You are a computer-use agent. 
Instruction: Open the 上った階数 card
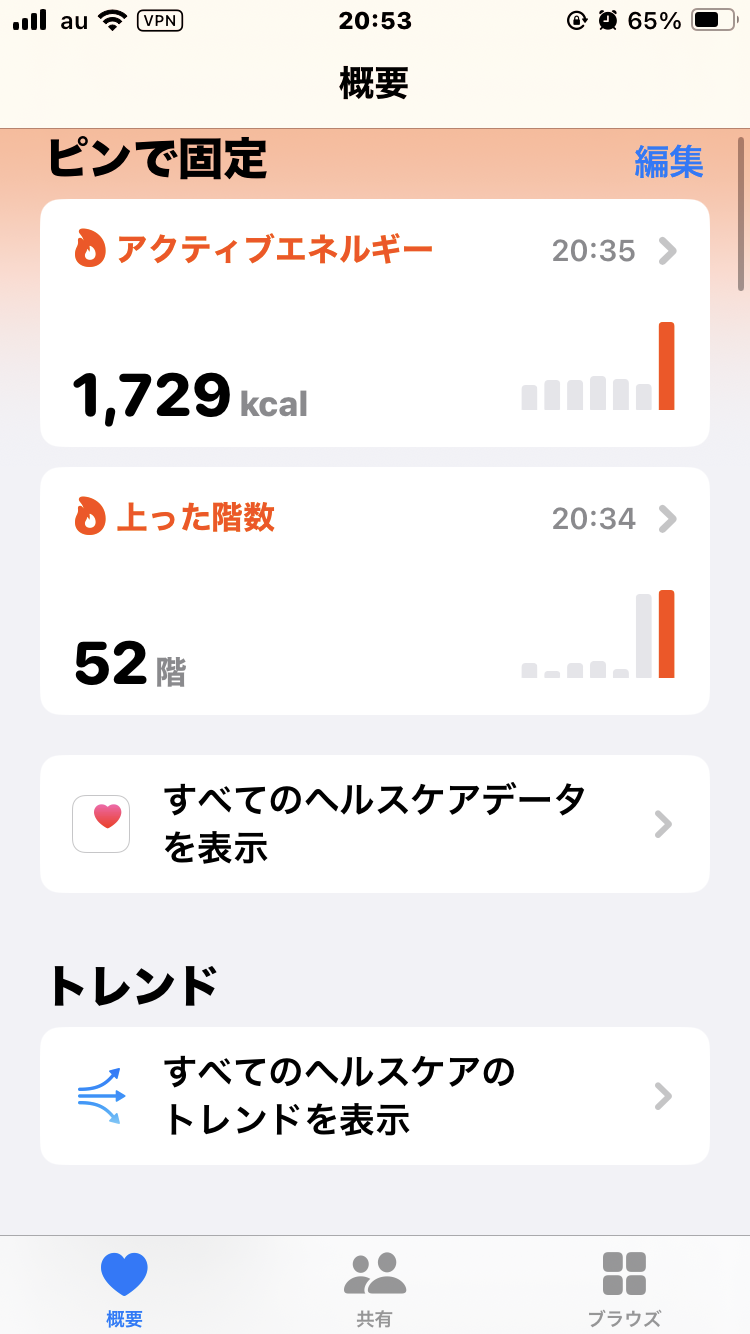374,590
